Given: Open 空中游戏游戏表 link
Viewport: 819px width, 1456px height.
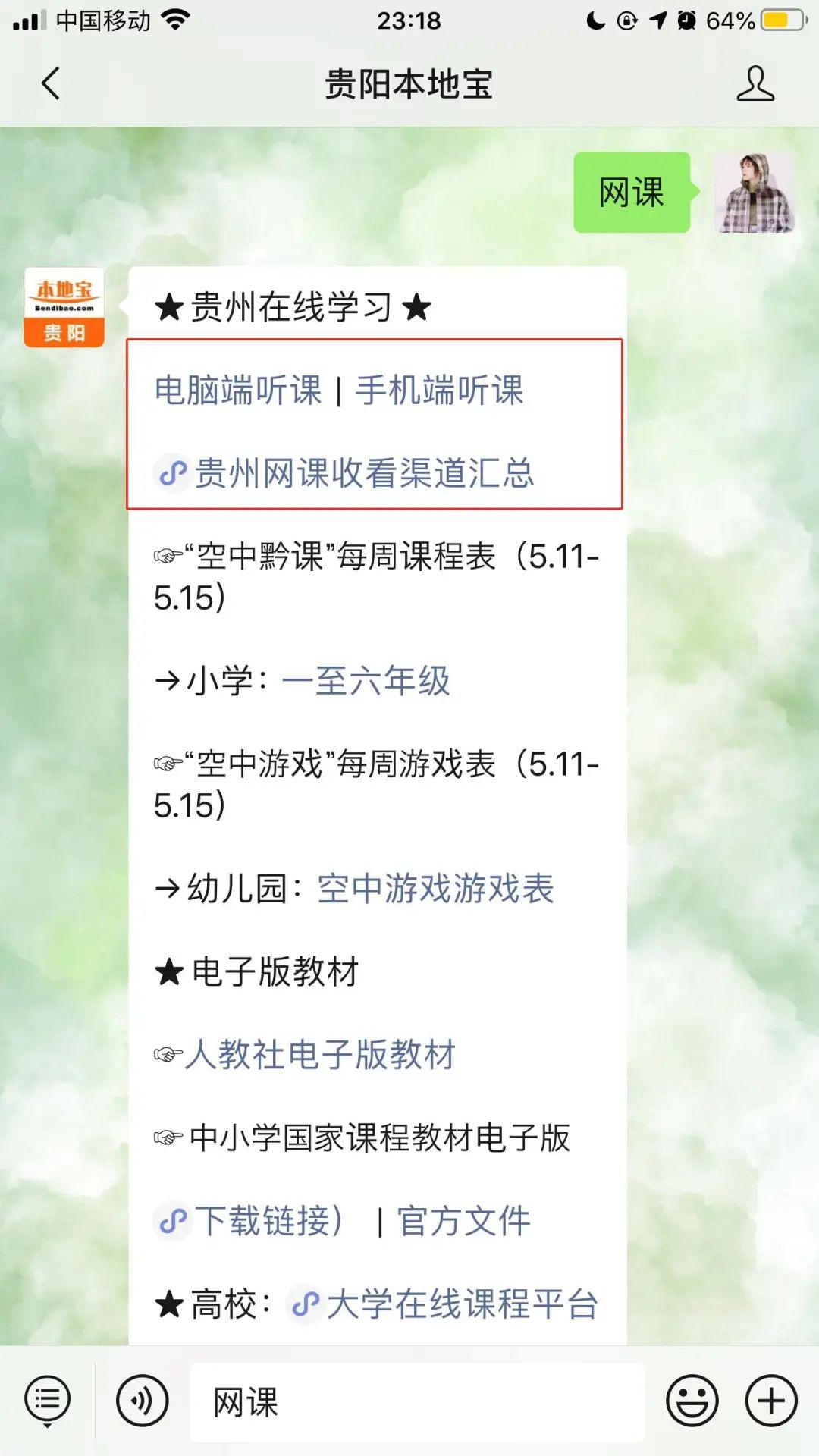Looking at the screenshot, I should [435, 888].
